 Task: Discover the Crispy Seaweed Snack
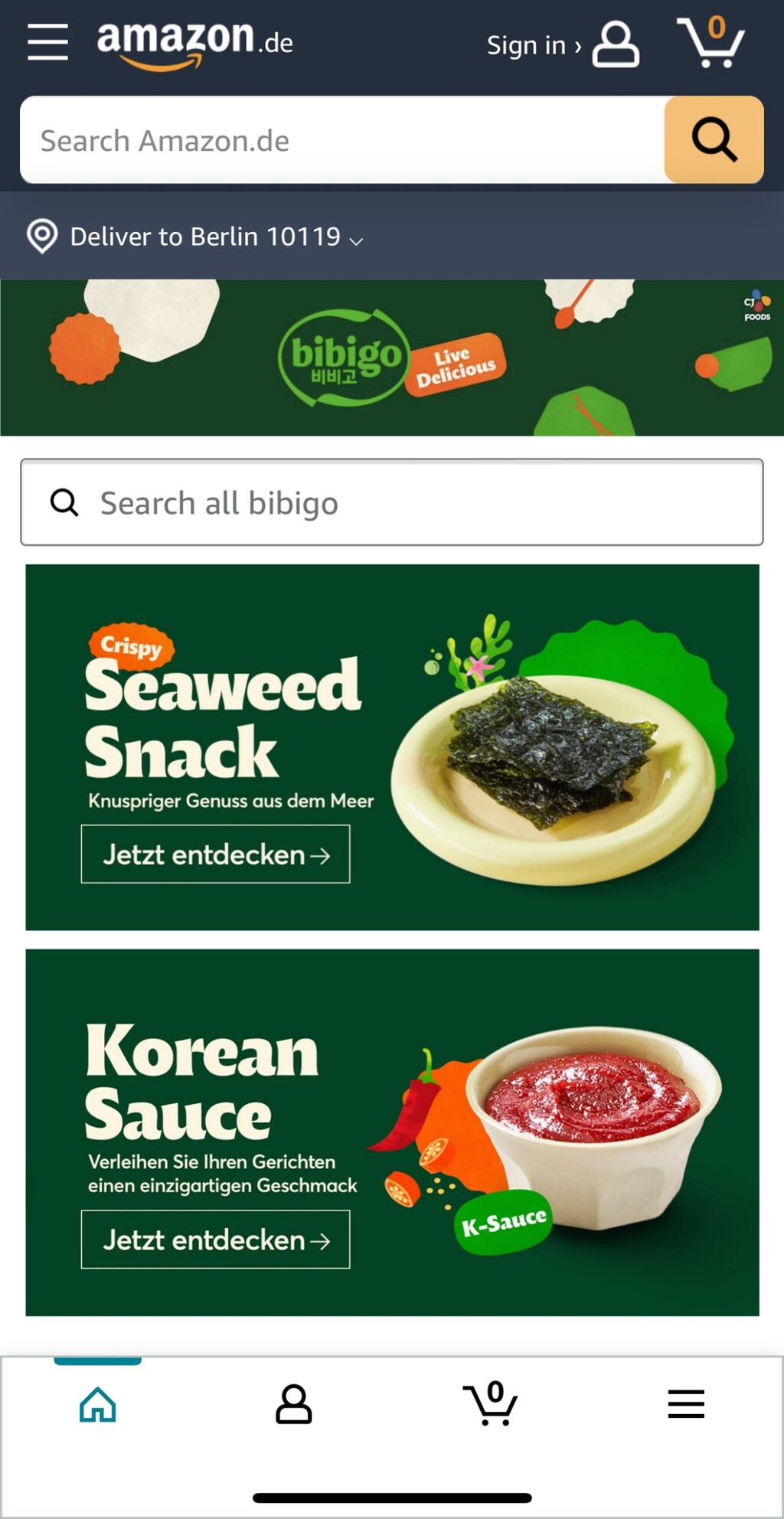tap(215, 854)
